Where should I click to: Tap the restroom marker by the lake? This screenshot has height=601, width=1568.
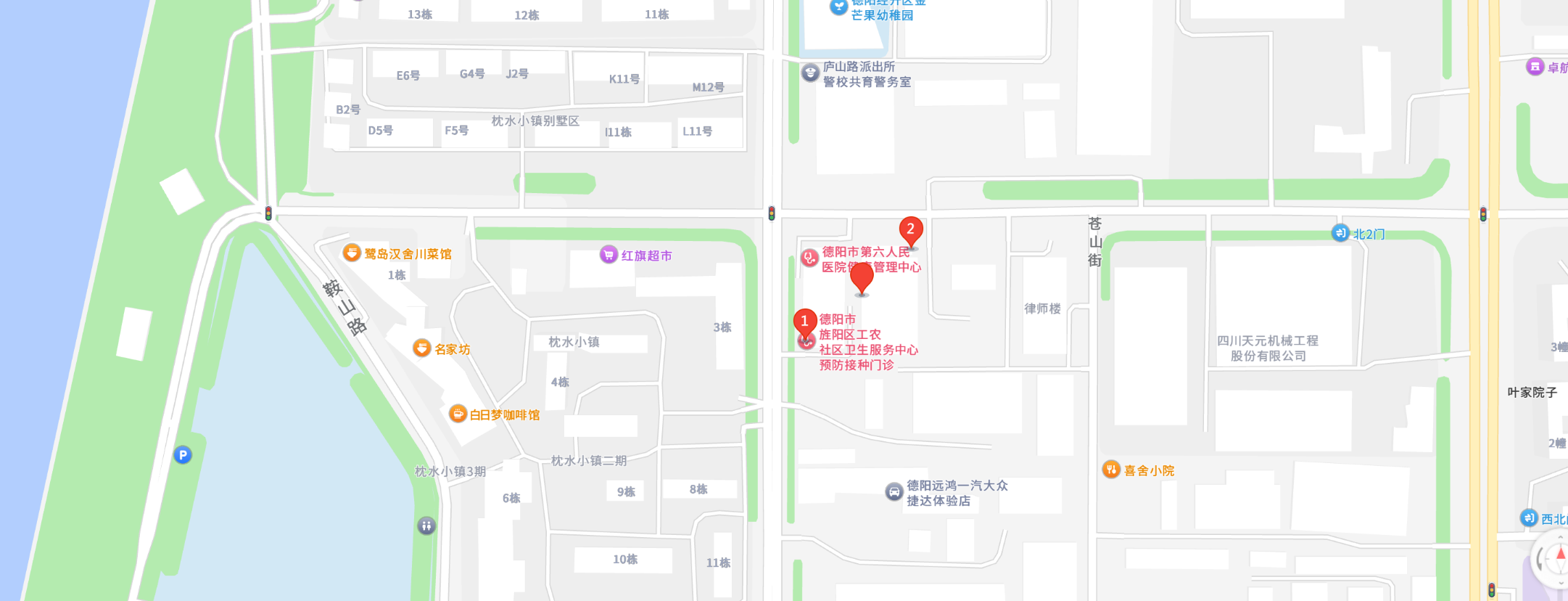point(426,526)
